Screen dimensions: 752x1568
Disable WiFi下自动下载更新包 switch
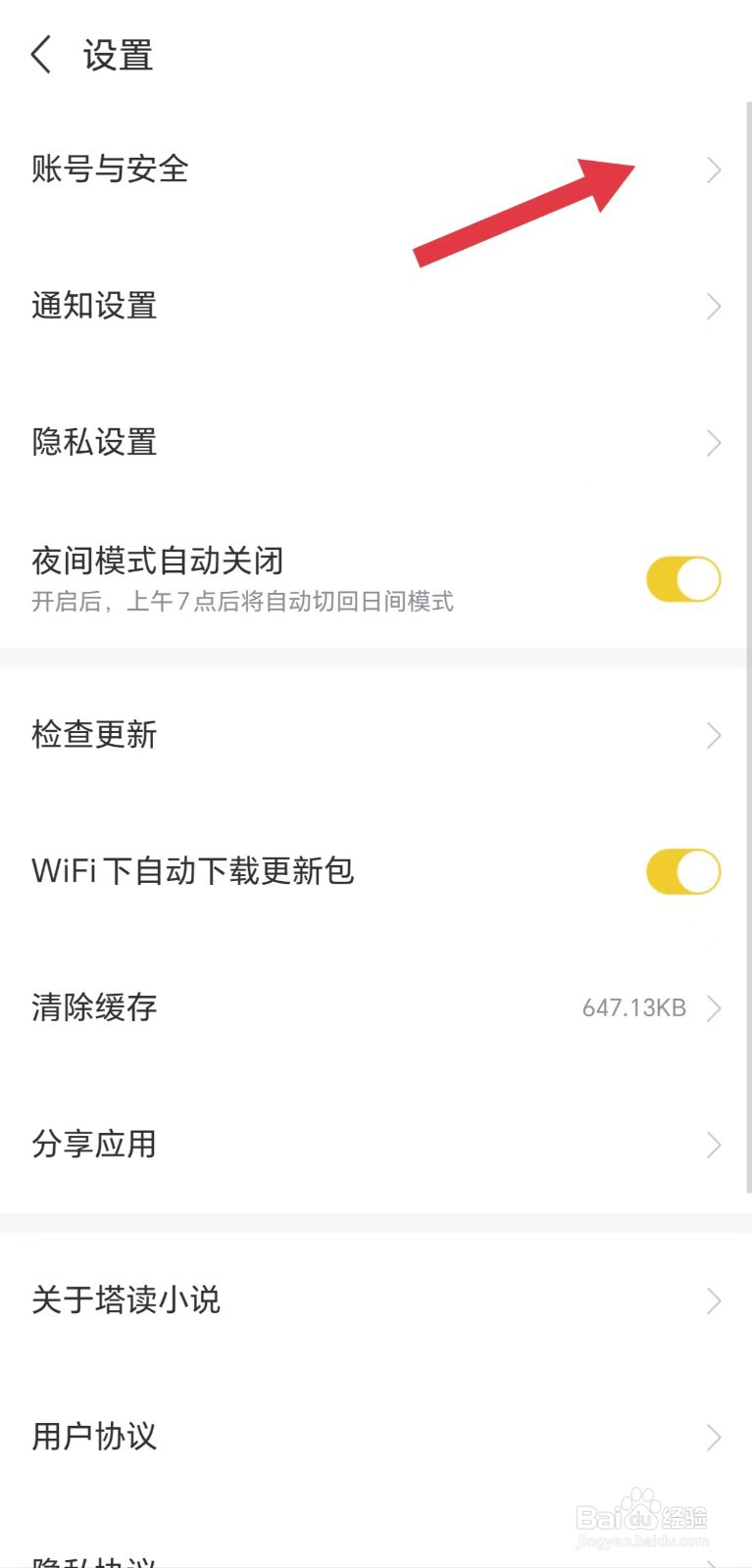click(x=682, y=871)
